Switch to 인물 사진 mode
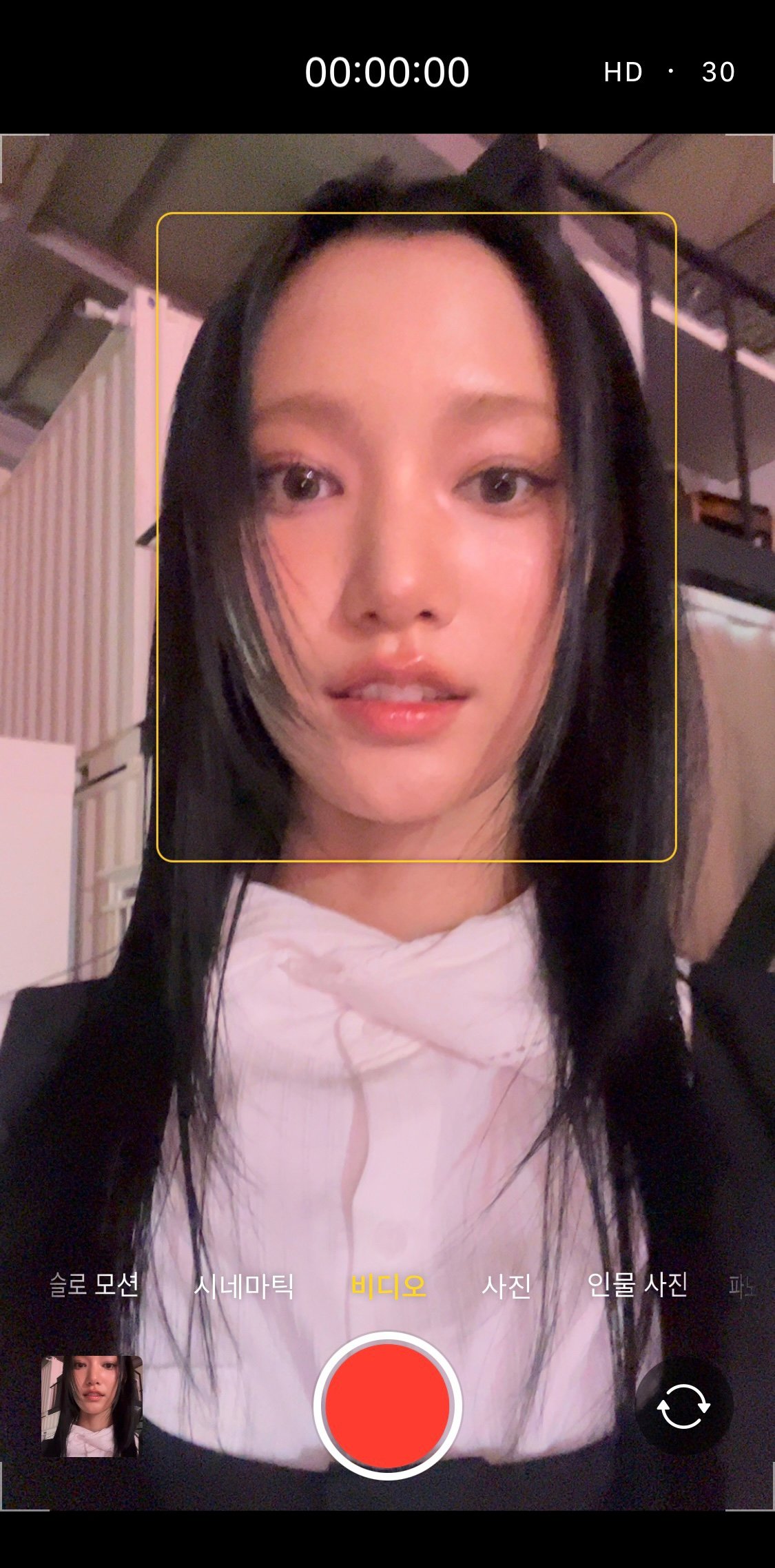The width and height of the screenshot is (775, 1568). [637, 1285]
